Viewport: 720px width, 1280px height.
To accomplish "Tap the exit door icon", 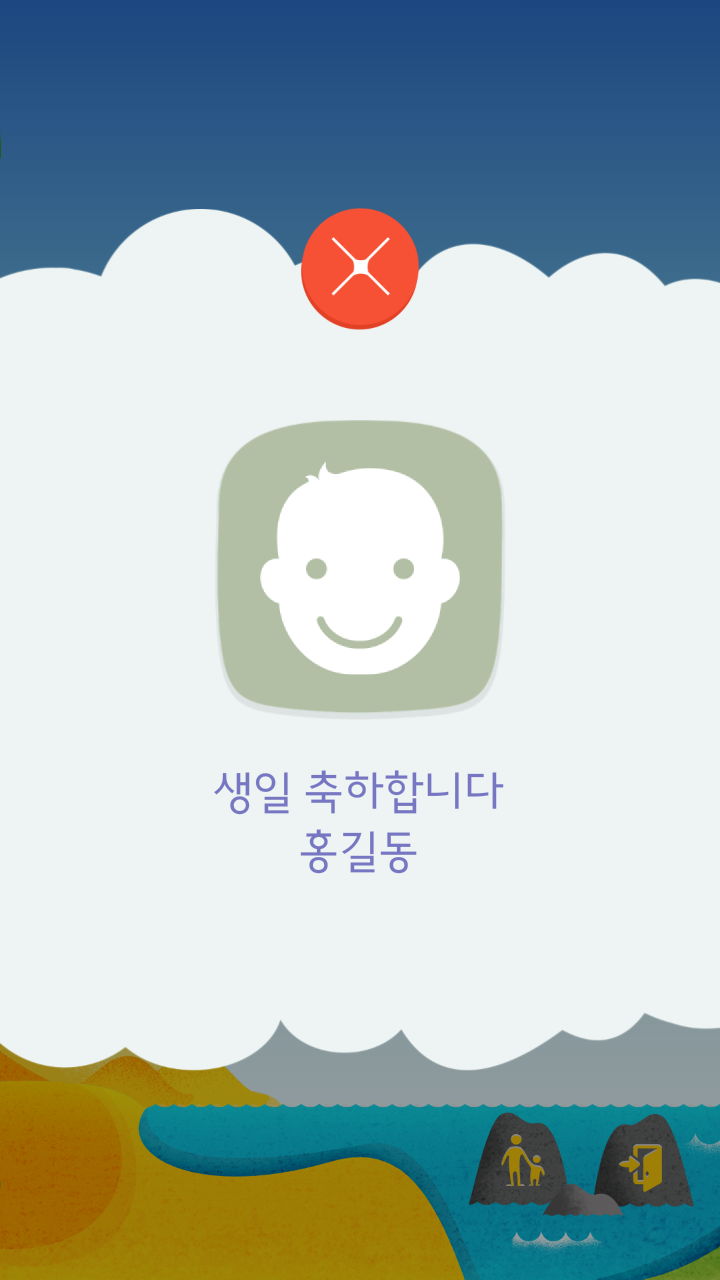I will [643, 1165].
